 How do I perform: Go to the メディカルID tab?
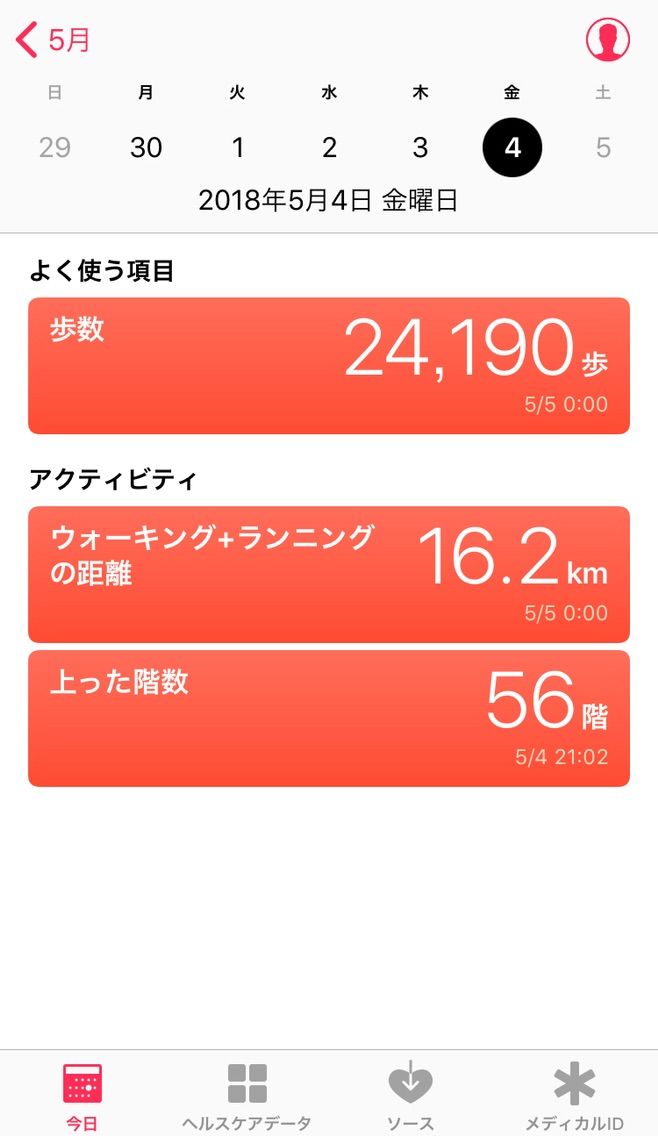(x=575, y=1095)
